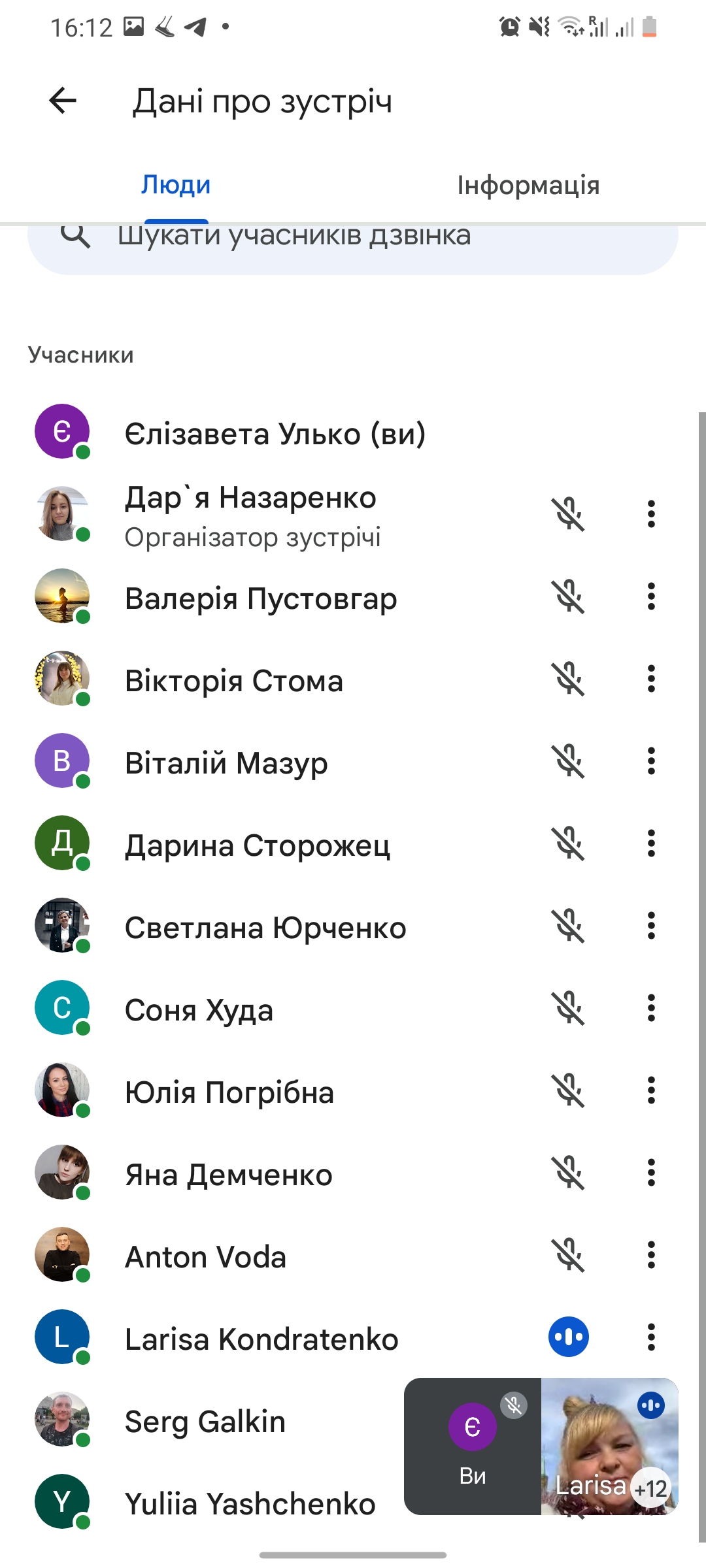Mute Віталій Мазур's microphone
The image size is (706, 1568).
coord(569,761)
